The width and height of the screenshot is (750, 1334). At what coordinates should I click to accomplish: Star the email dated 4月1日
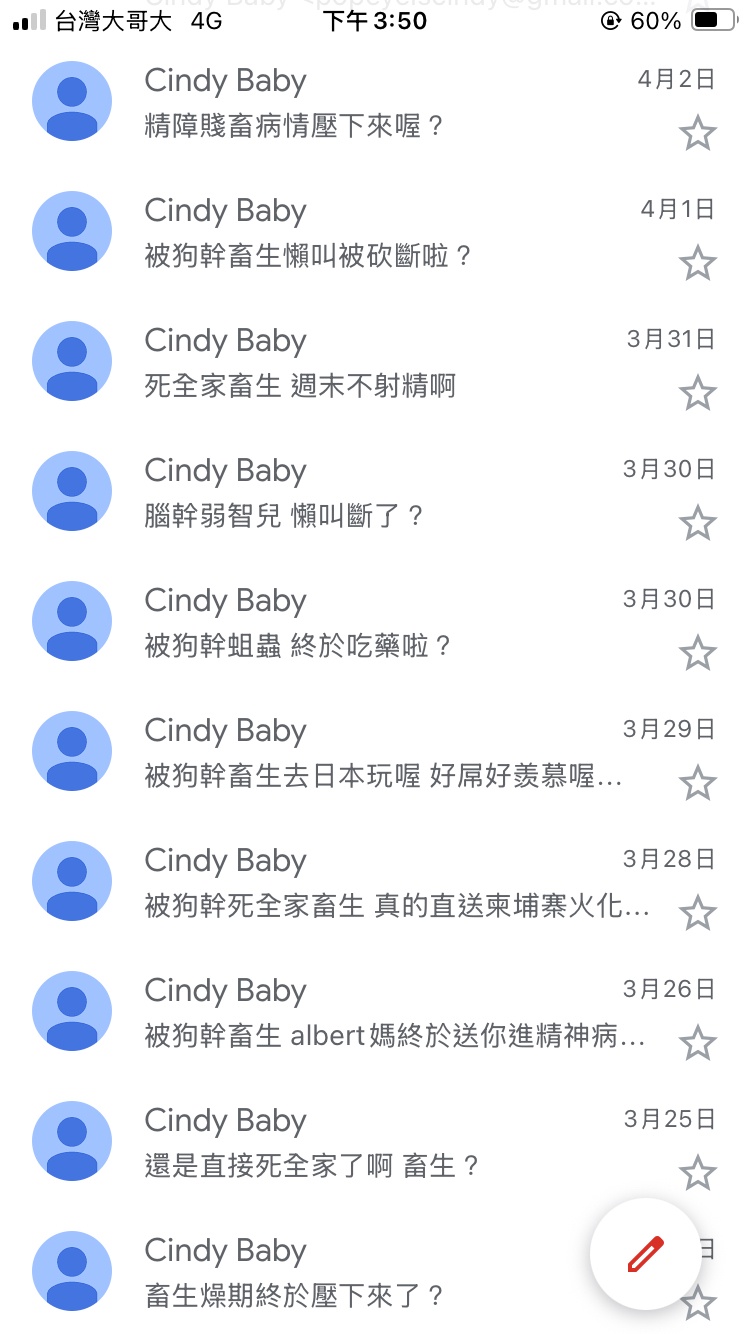click(x=698, y=263)
